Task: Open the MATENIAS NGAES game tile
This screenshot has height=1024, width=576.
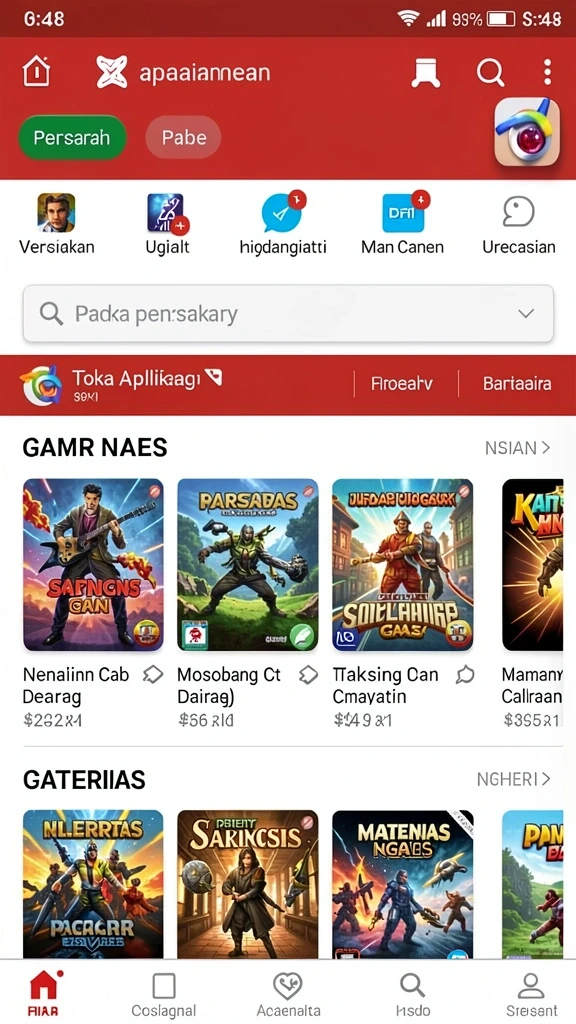Action: coord(403,884)
